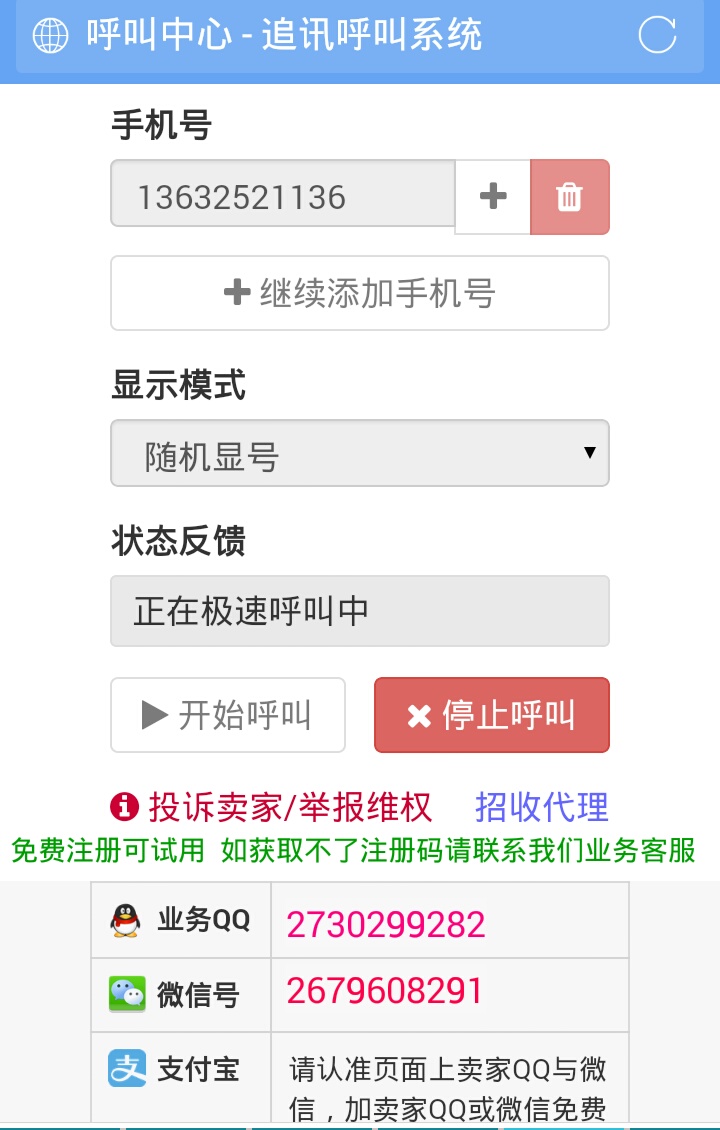
Task: Edit the phone number field 13632521136
Action: coord(282,194)
